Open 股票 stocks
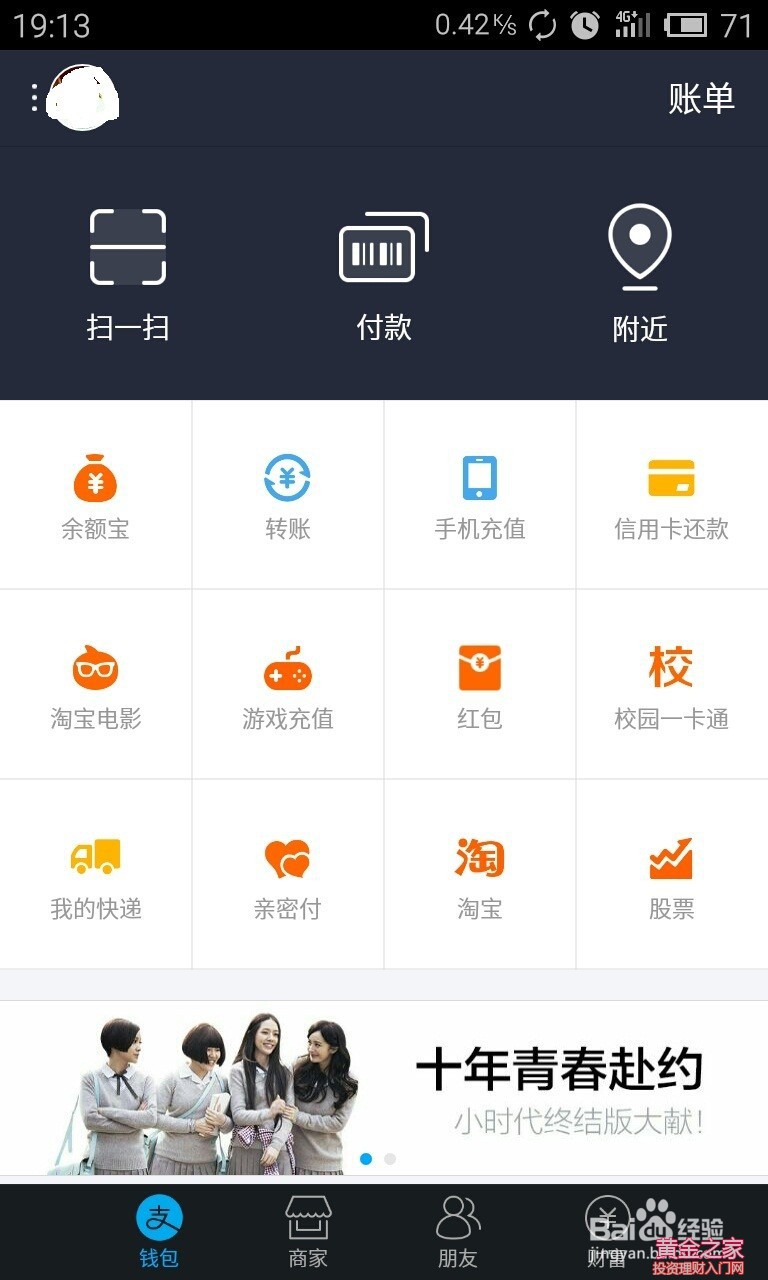Viewport: 768px width, 1280px height. tap(671, 875)
